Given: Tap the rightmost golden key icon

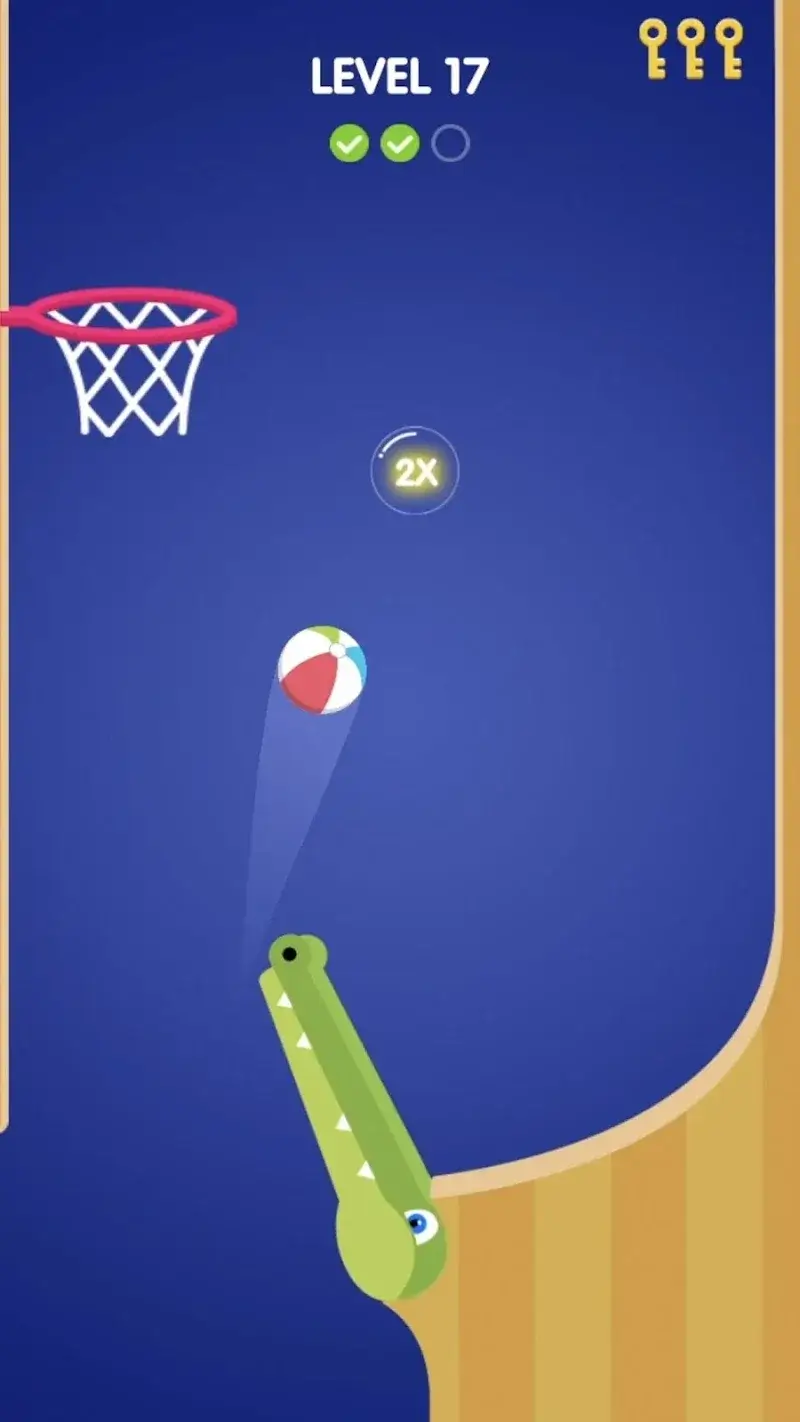Looking at the screenshot, I should [x=729, y=45].
